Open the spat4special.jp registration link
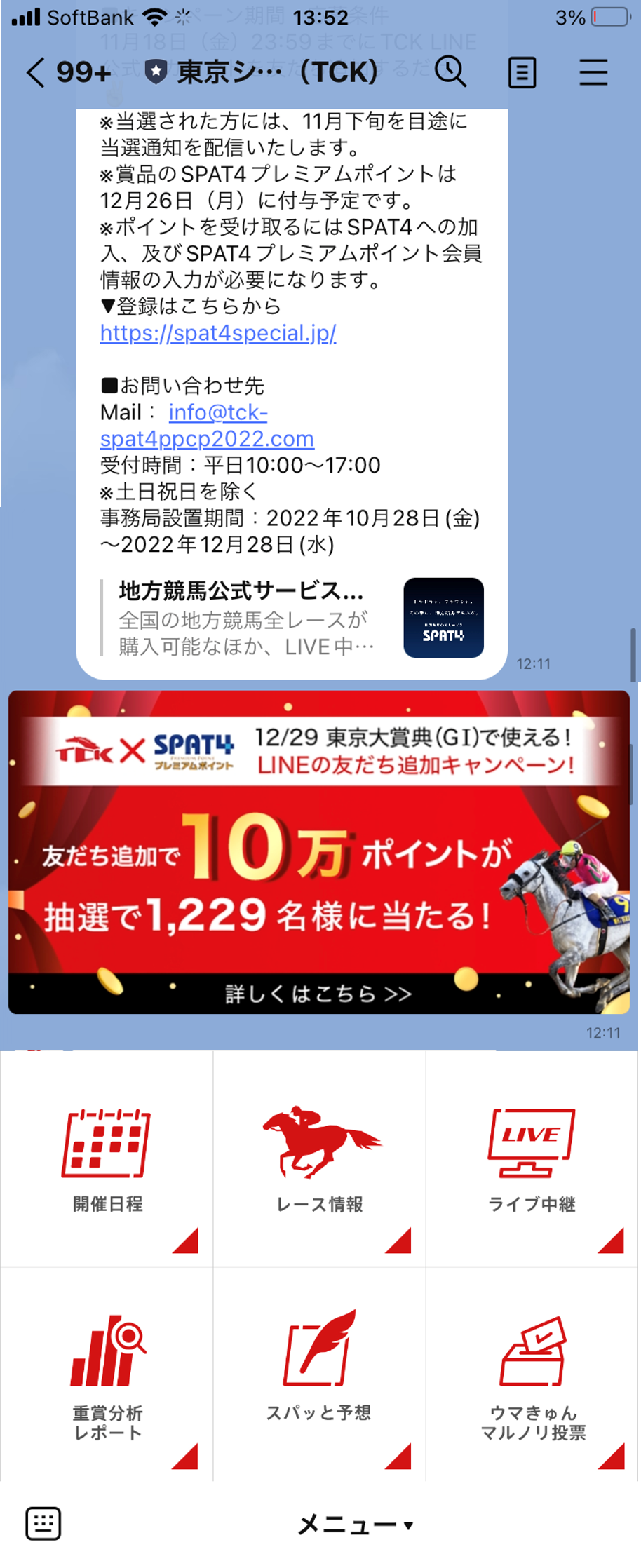 pyautogui.click(x=218, y=332)
